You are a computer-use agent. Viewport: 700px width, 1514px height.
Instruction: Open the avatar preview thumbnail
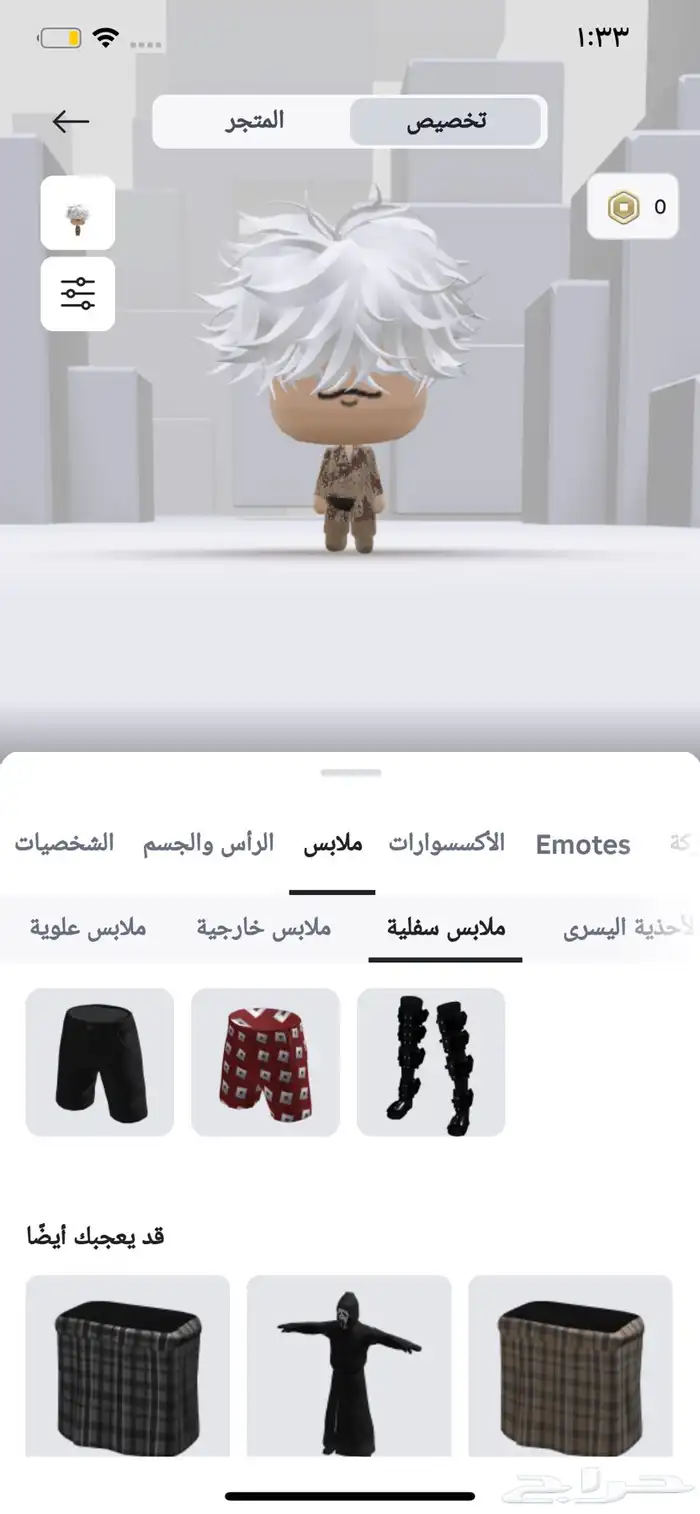point(78,213)
